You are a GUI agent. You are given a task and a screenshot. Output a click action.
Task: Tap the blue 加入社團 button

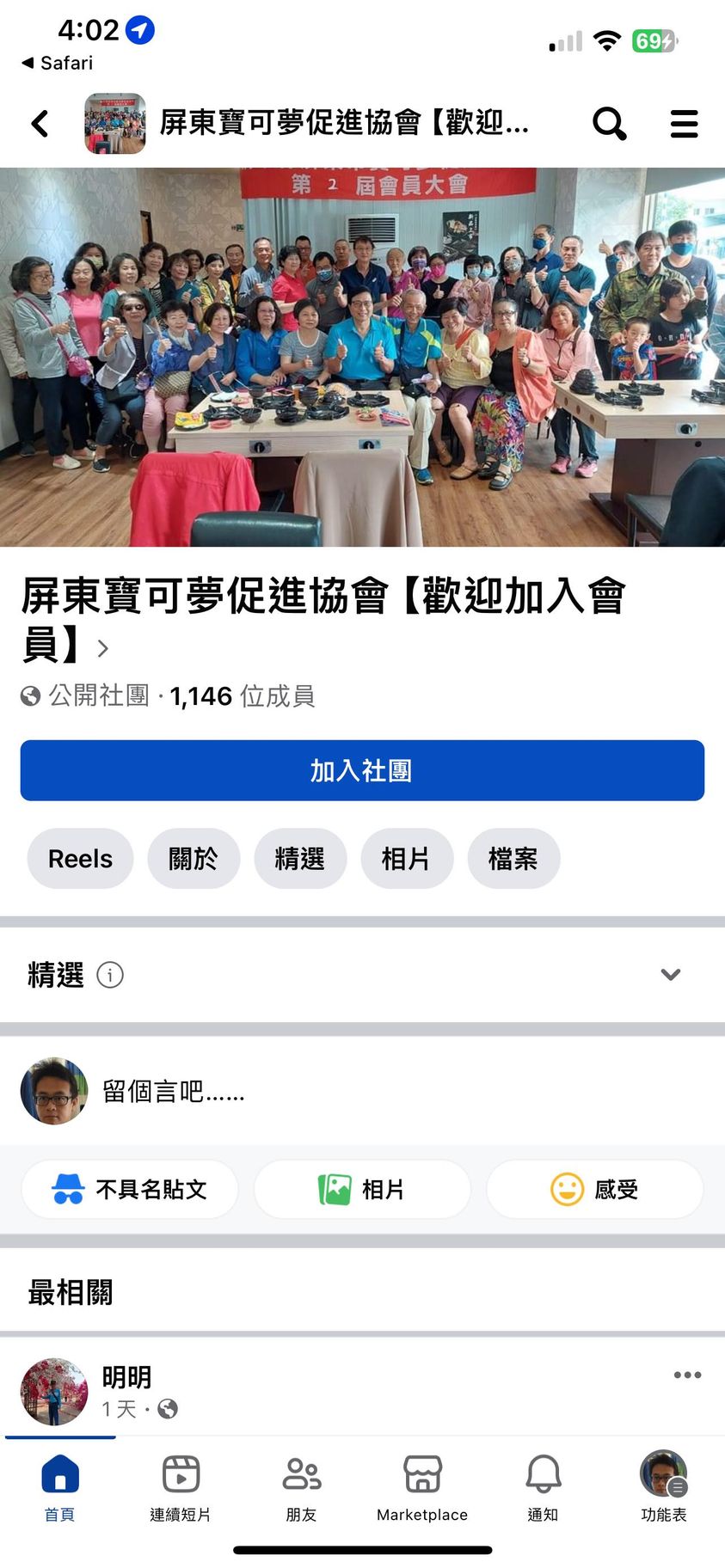[x=362, y=770]
